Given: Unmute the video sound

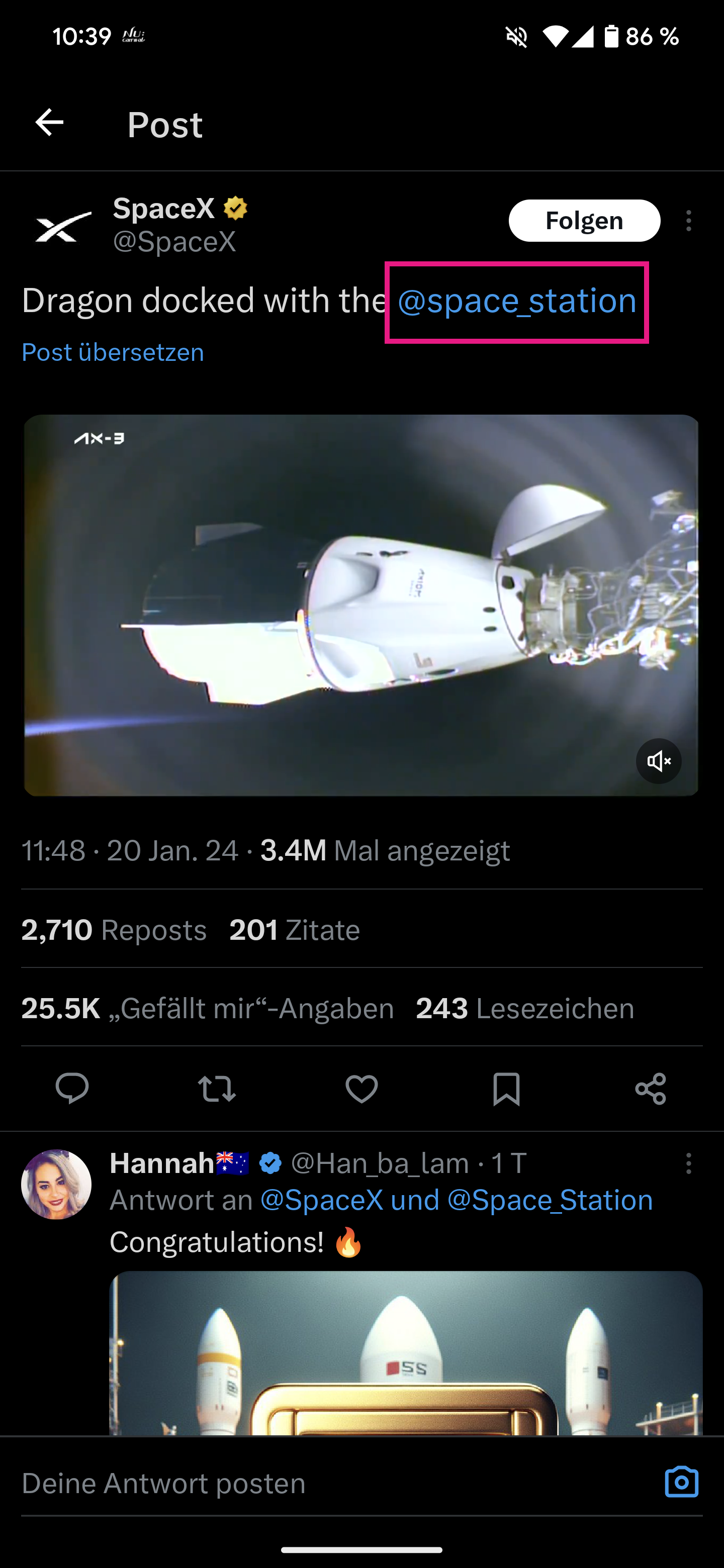Looking at the screenshot, I should 658,761.
